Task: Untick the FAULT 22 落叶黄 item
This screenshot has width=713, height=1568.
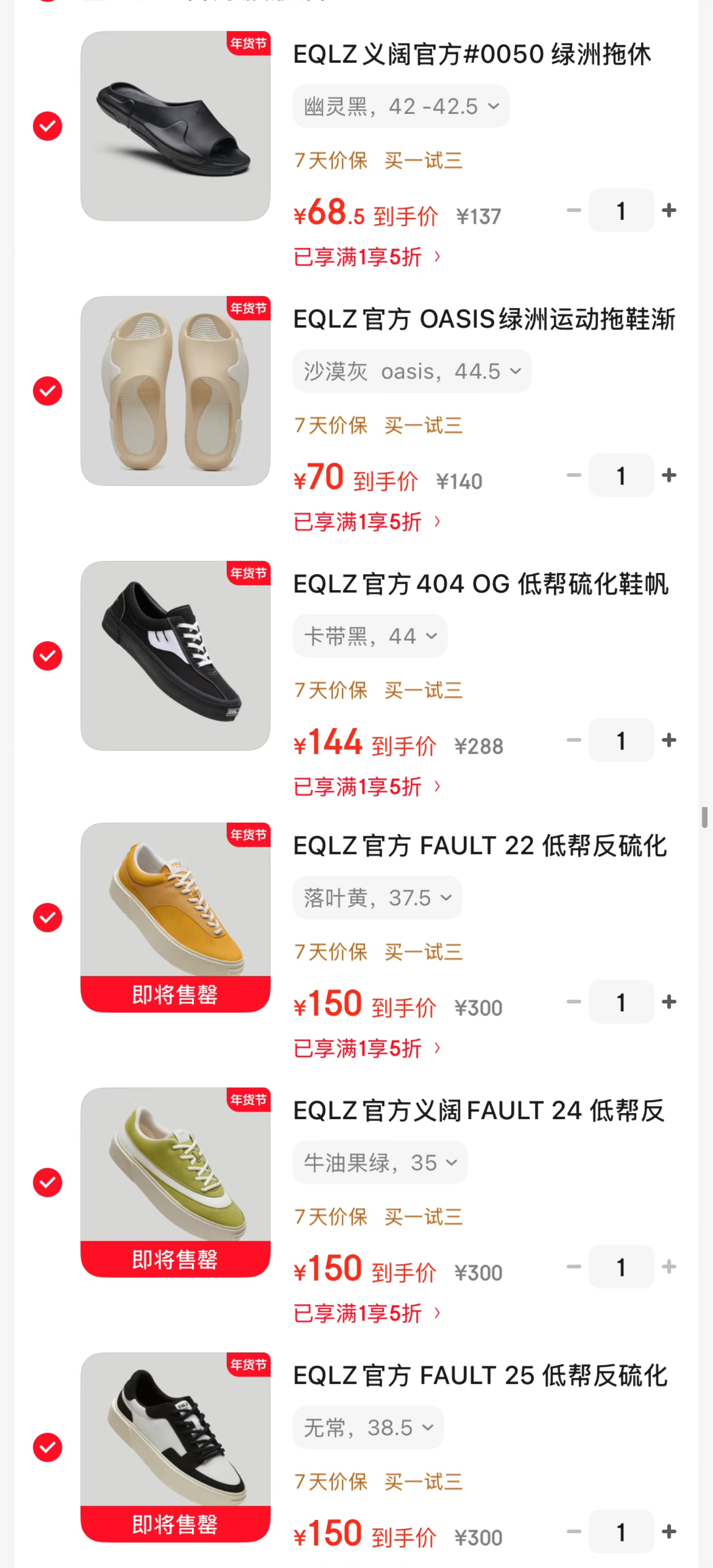Action: pyautogui.click(x=48, y=917)
